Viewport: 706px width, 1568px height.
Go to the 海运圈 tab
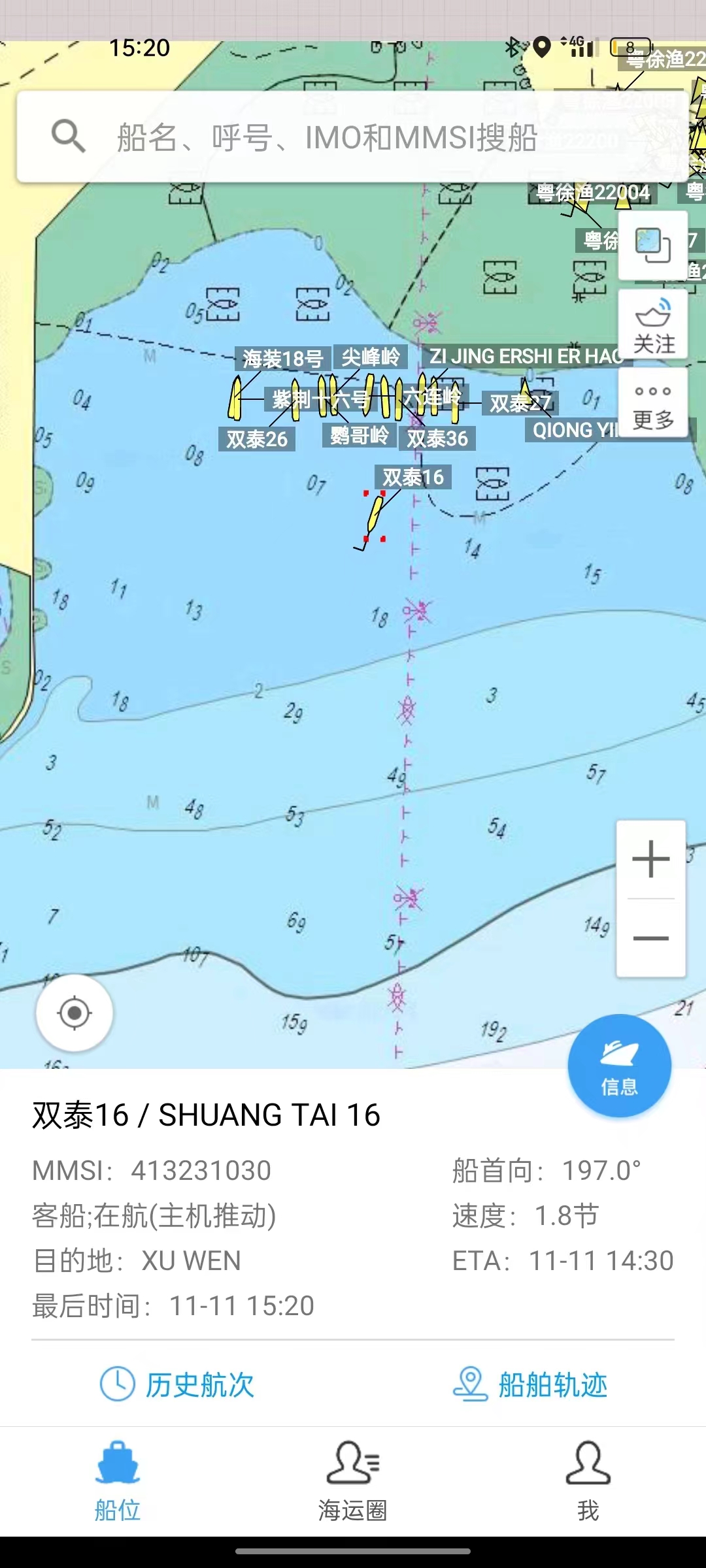(x=353, y=1480)
